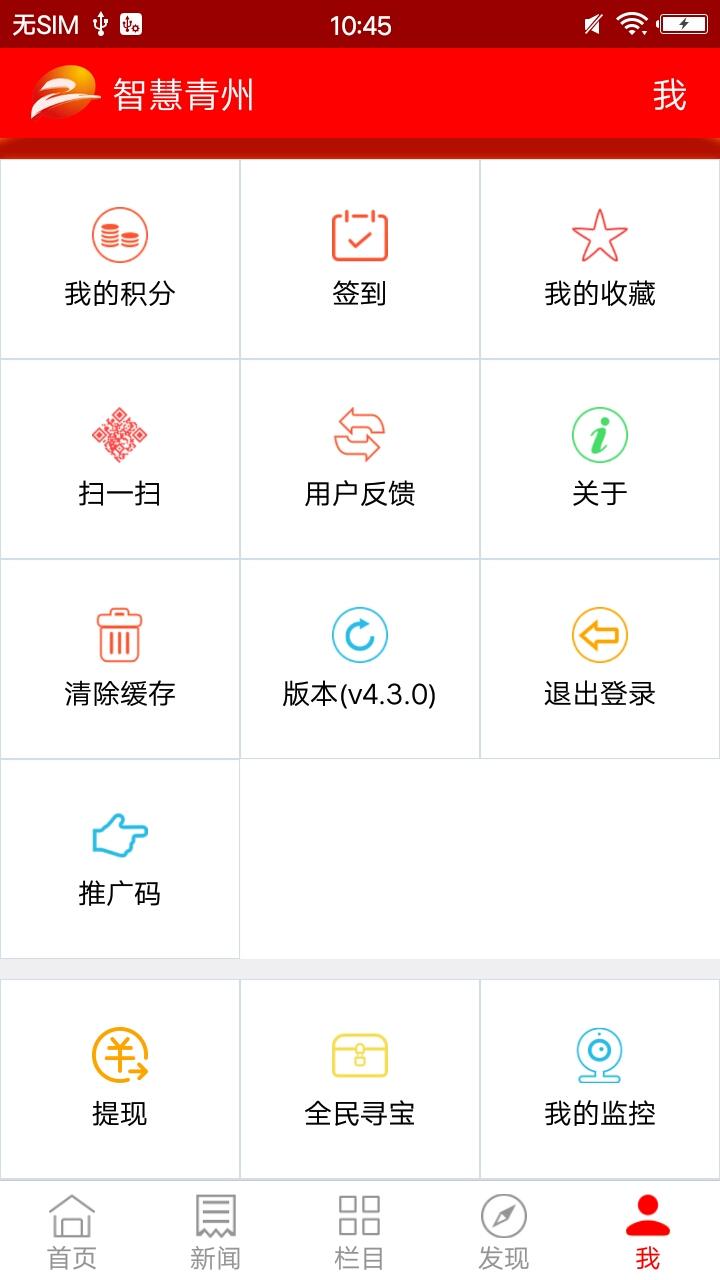Image resolution: width=720 pixels, height=1280 pixels.
Task: Launch 扫一扫 QR scanner
Action: point(120,459)
